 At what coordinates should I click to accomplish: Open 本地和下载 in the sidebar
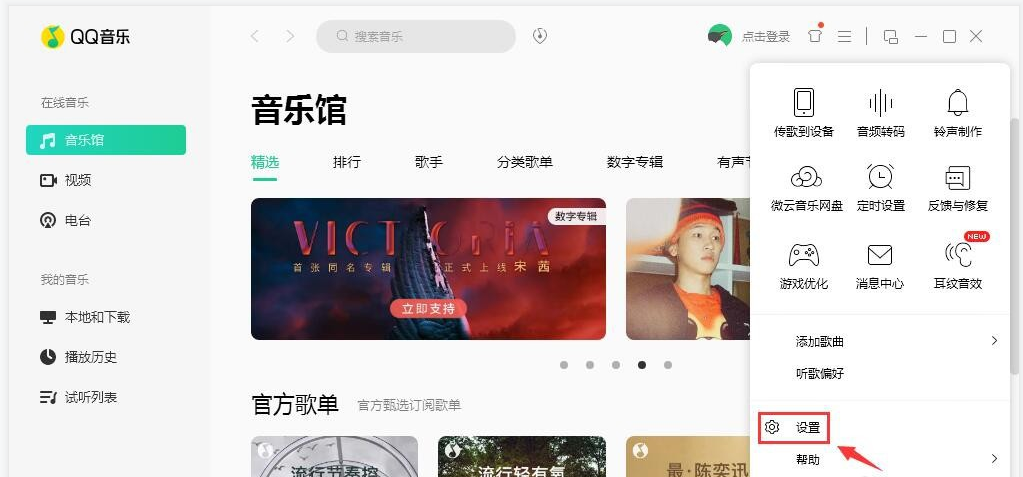pyautogui.click(x=97, y=317)
